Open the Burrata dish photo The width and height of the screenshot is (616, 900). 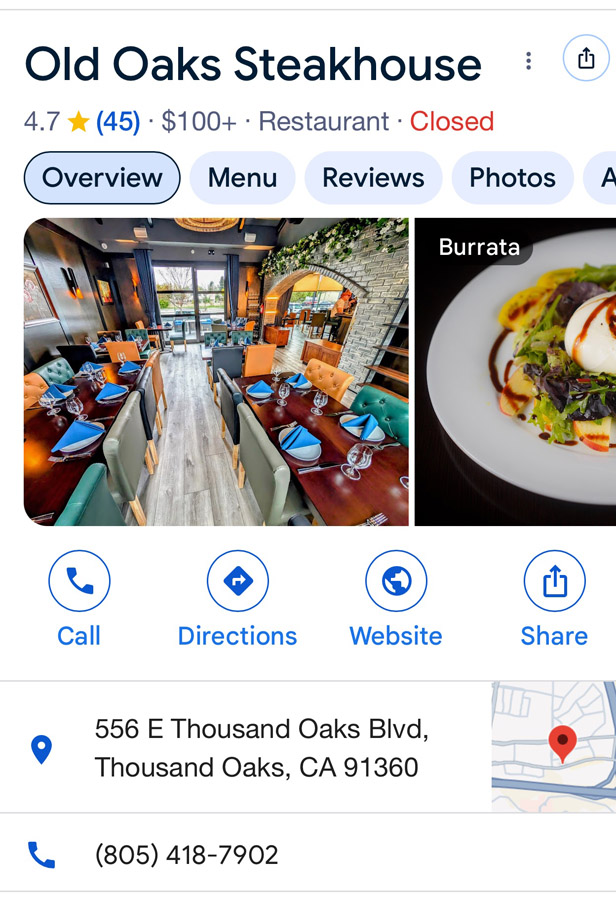click(515, 371)
